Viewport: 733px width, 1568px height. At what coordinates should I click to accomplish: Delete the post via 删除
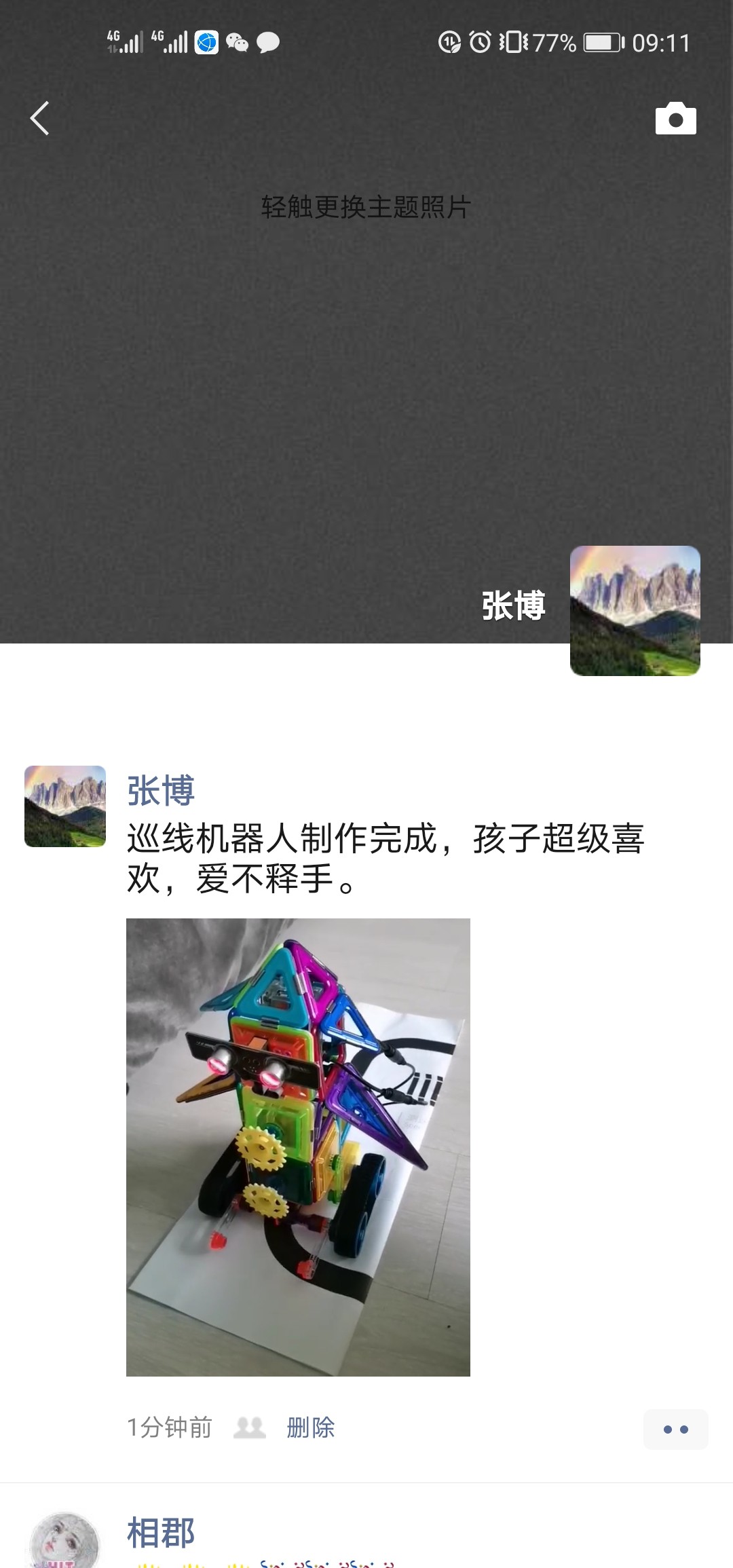(x=310, y=1427)
